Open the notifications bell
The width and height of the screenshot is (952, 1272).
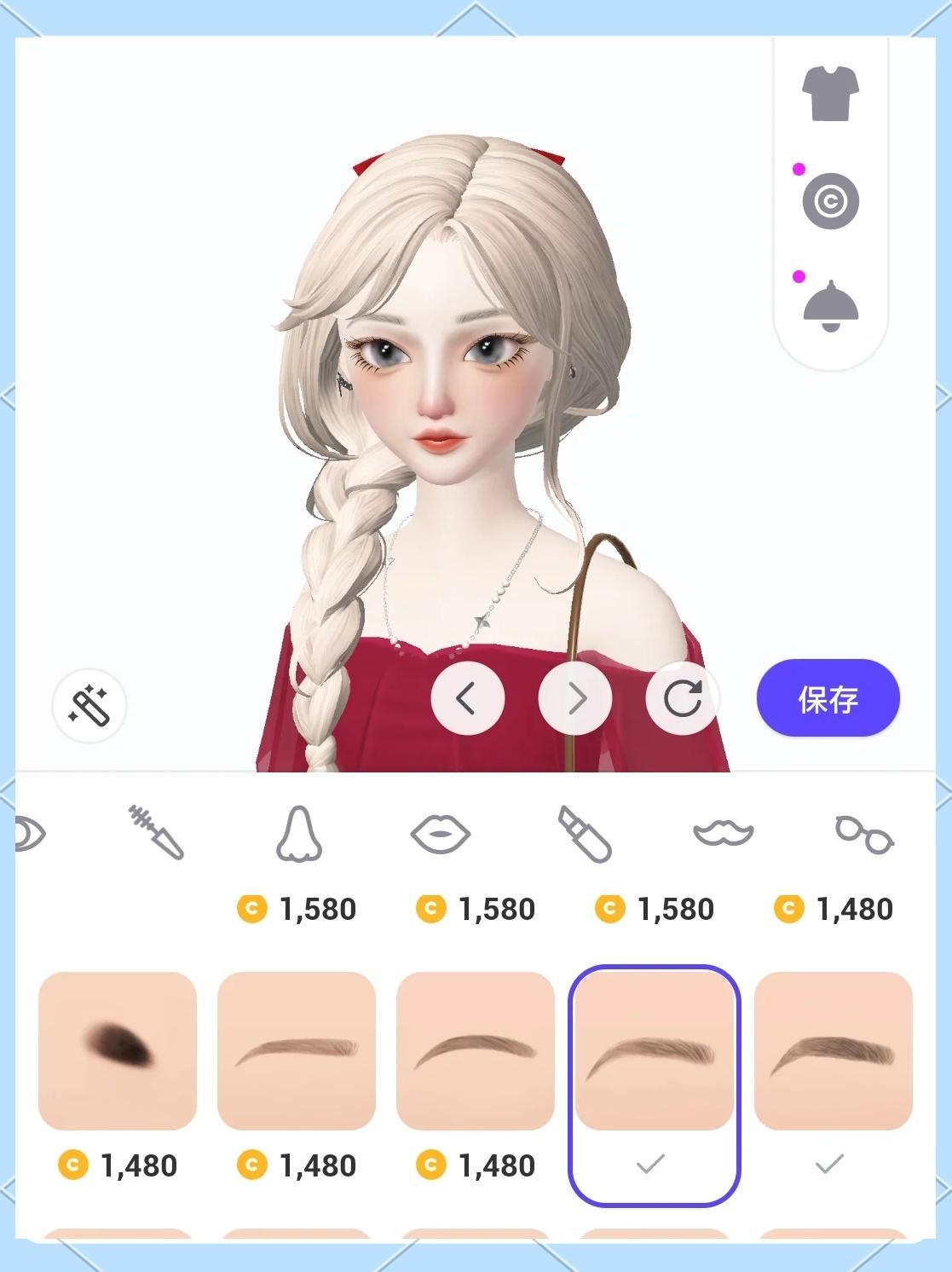(830, 306)
